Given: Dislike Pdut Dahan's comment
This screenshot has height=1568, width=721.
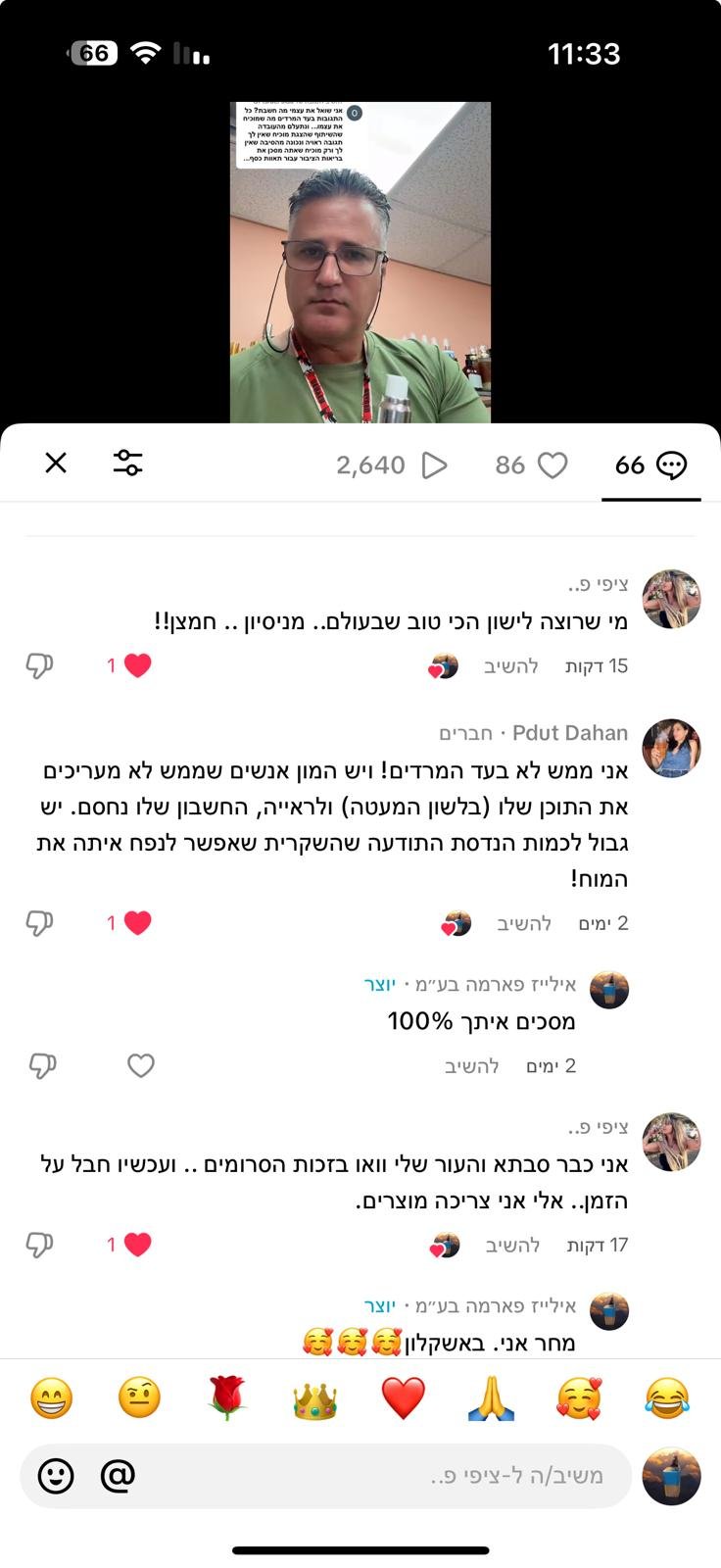Looking at the screenshot, I should coord(39,923).
